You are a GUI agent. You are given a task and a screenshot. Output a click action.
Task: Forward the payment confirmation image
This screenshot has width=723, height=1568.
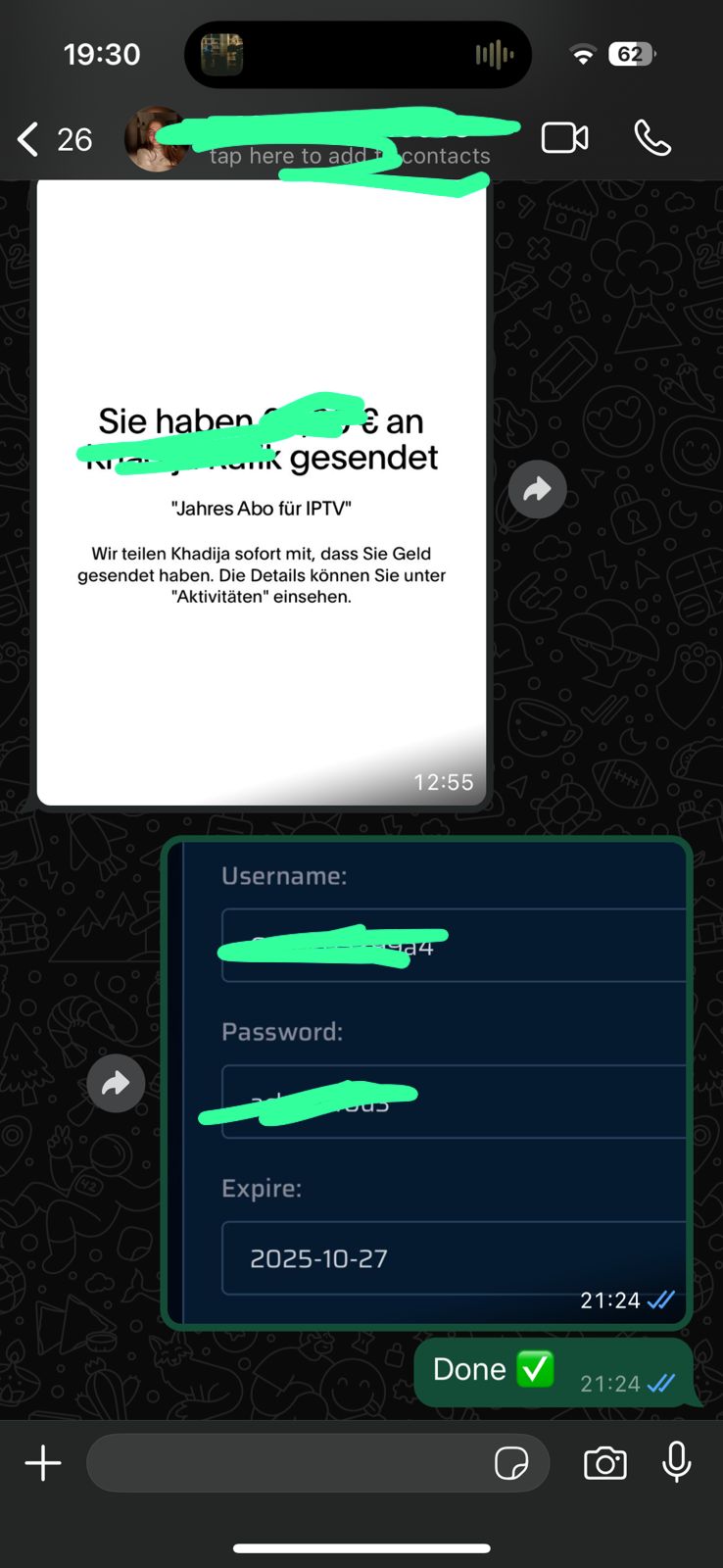[537, 489]
